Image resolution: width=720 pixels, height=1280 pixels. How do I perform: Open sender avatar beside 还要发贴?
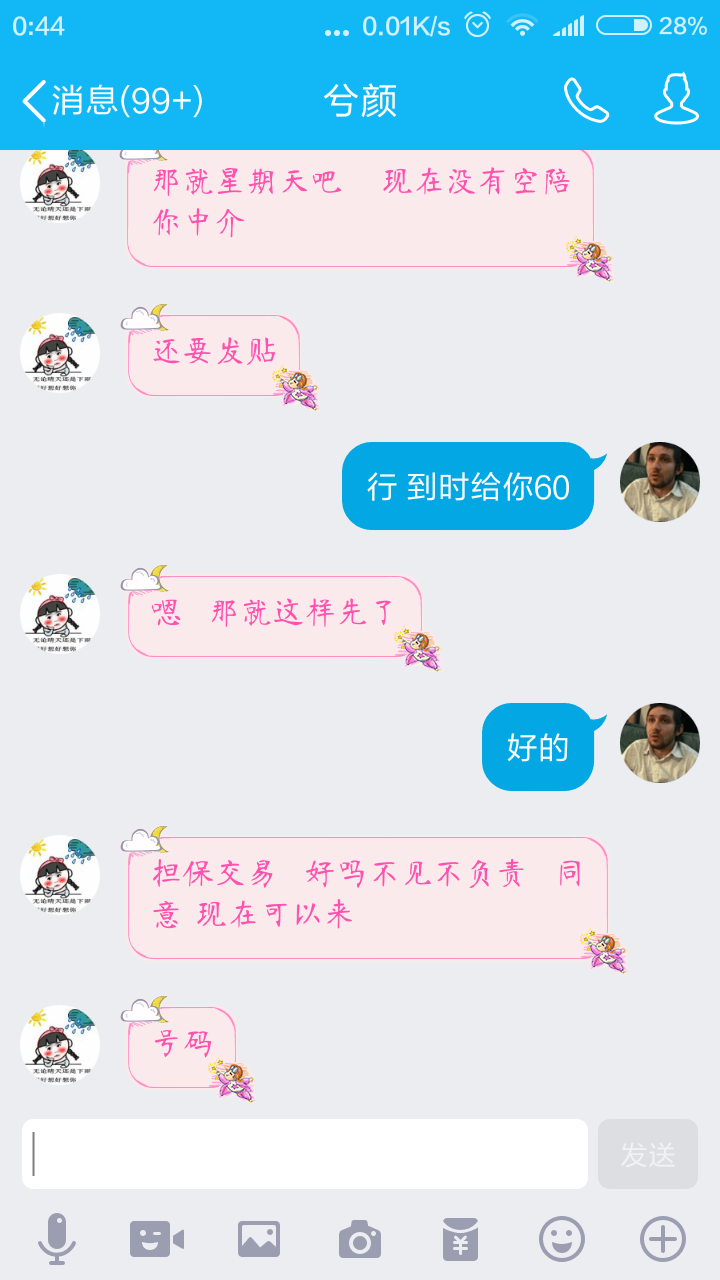[x=60, y=354]
